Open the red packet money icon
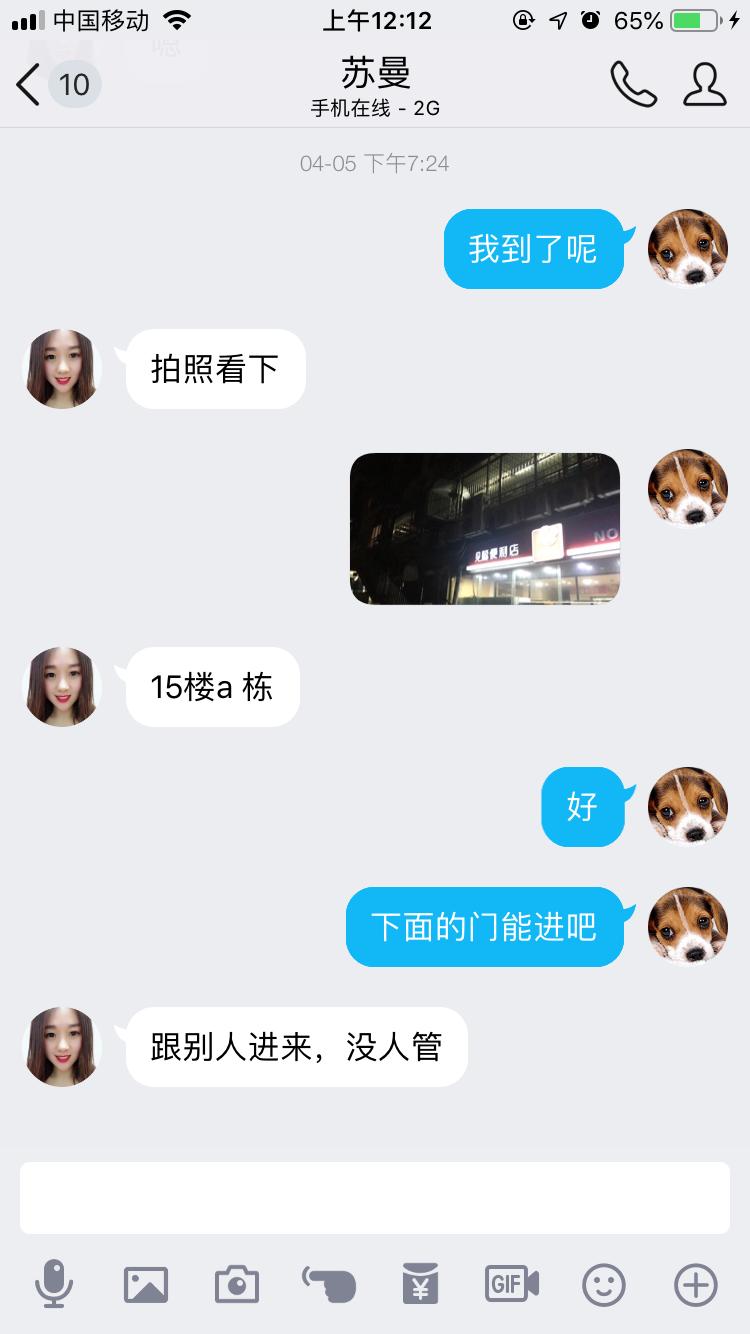This screenshot has width=750, height=1334. click(x=420, y=1283)
